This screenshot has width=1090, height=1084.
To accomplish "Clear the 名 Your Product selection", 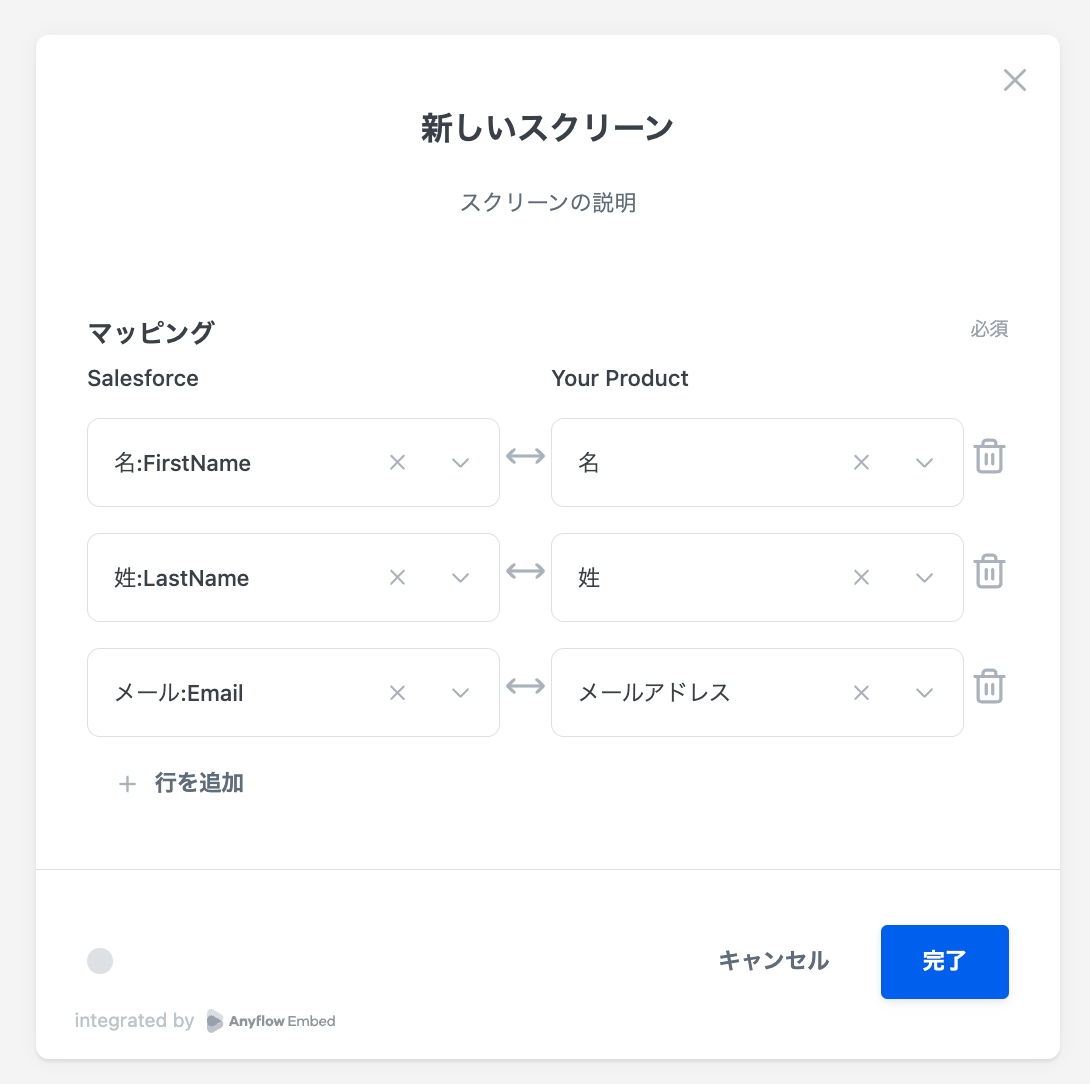I will (861, 462).
